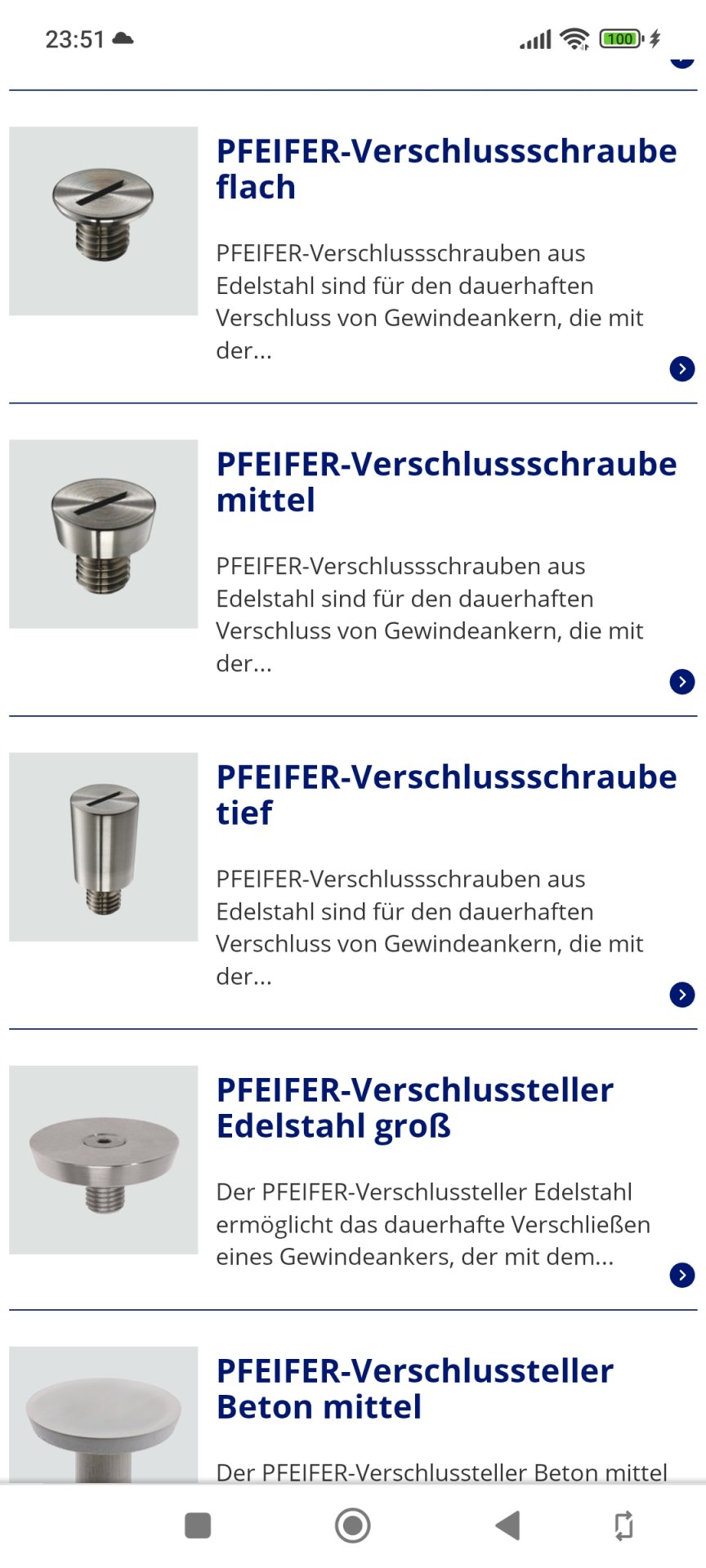Open PFEIFER-Verschlussteller Beton mittel title link
706x1568 pixels.
[x=415, y=1388]
